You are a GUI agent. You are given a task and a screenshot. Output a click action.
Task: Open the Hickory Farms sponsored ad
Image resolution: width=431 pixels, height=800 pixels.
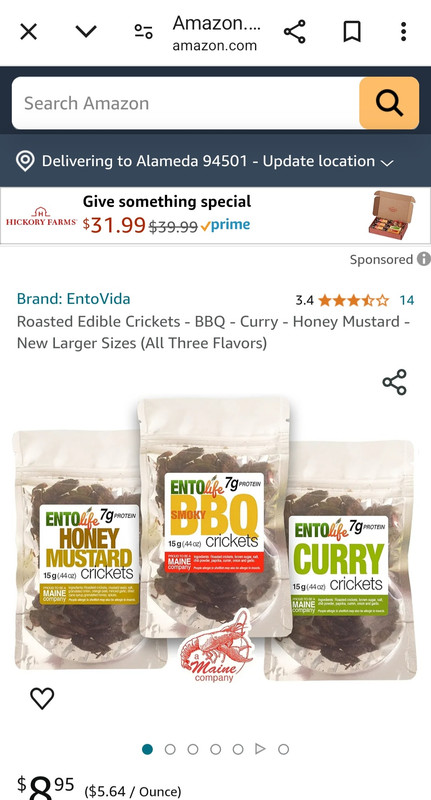[x=215, y=216]
